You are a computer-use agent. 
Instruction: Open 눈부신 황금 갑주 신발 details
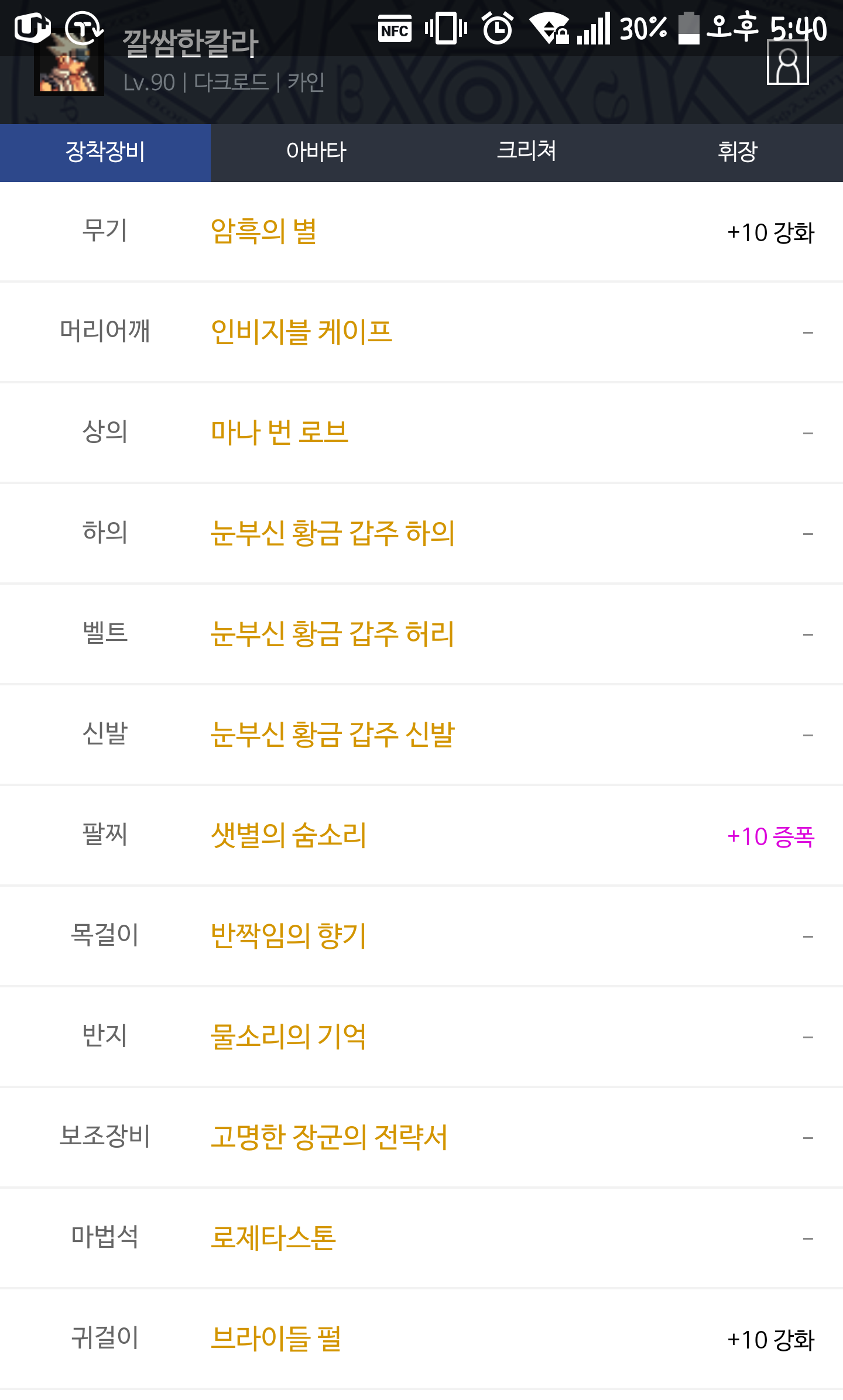click(x=332, y=735)
